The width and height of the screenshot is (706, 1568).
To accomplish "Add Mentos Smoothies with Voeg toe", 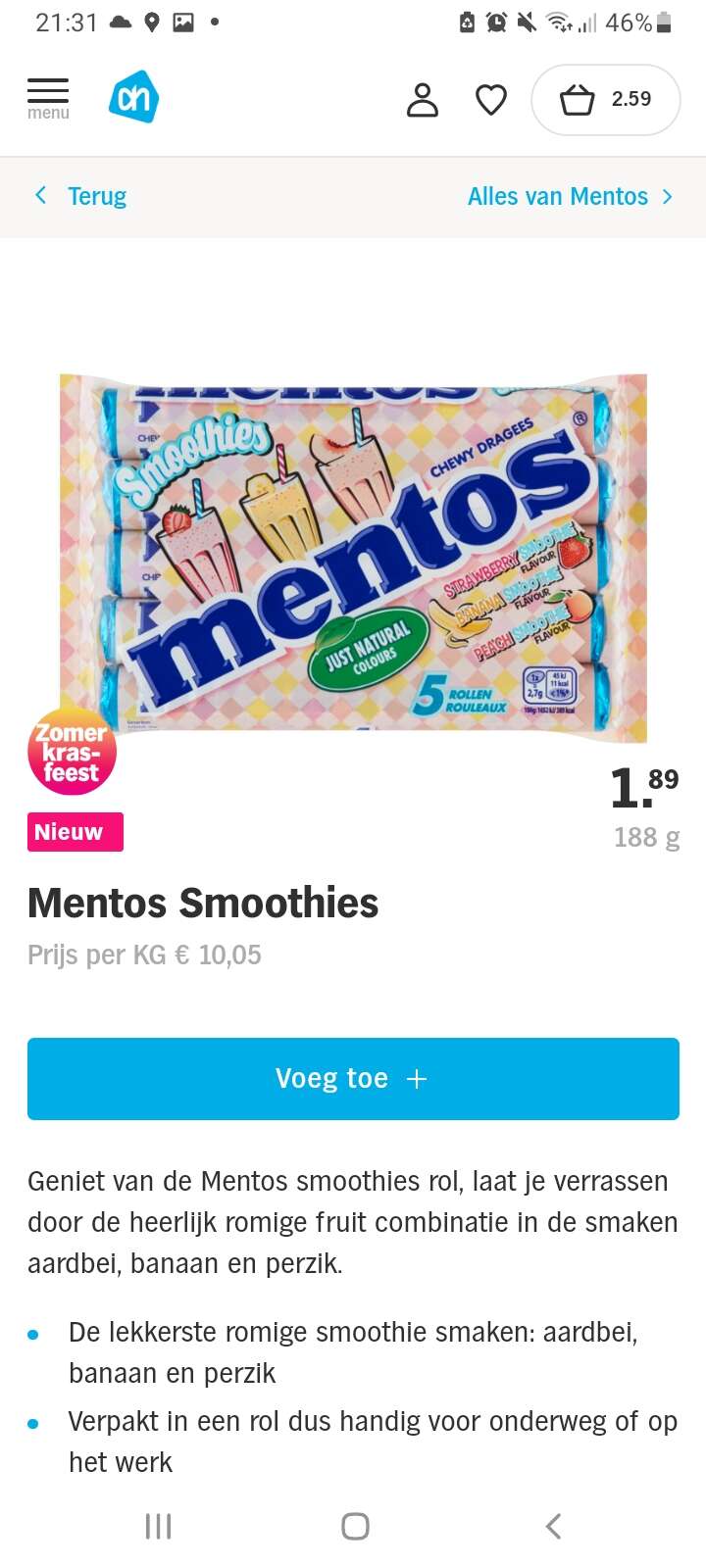I will [353, 1078].
